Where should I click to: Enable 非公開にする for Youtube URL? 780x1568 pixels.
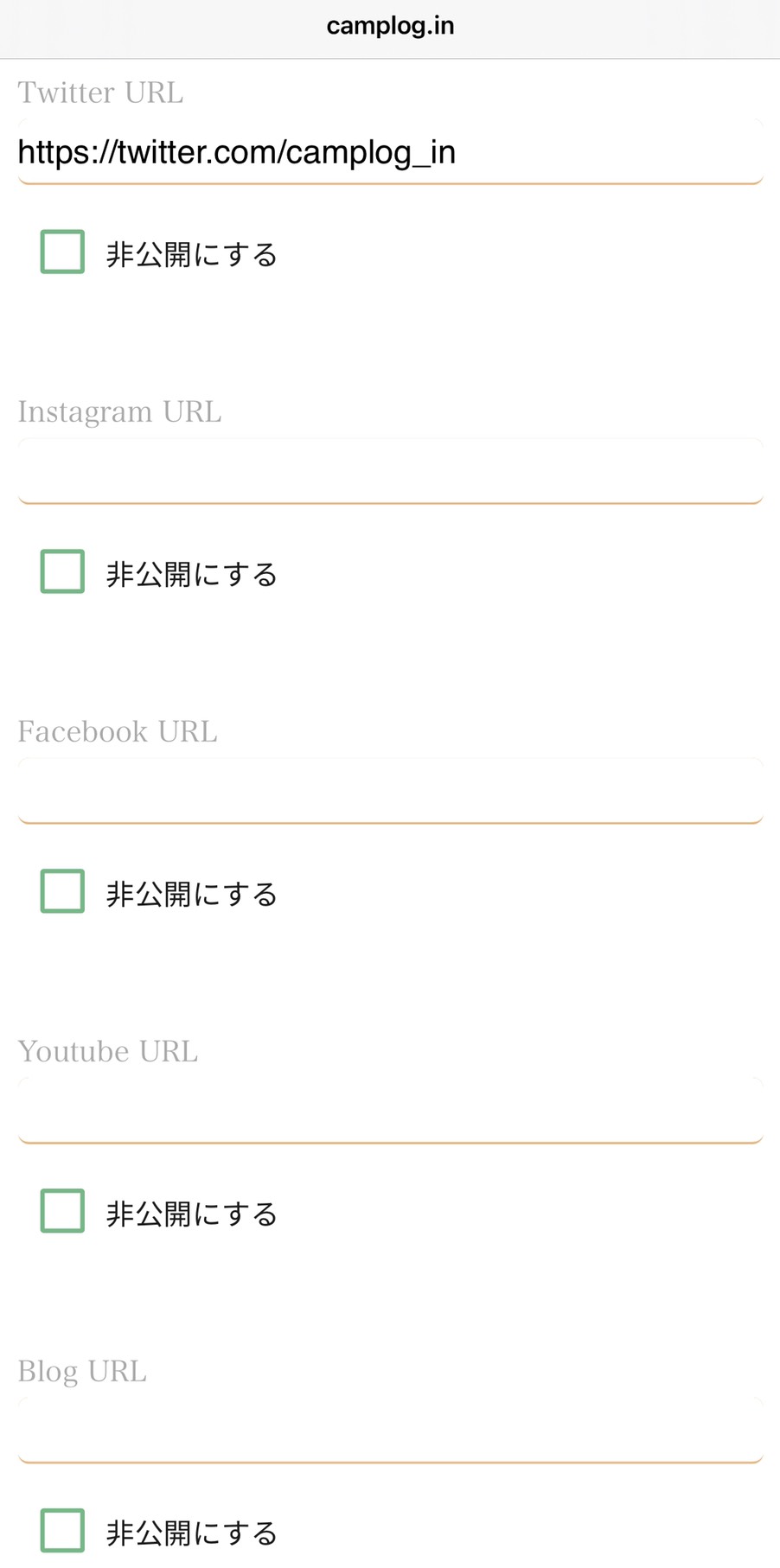pos(61,1211)
